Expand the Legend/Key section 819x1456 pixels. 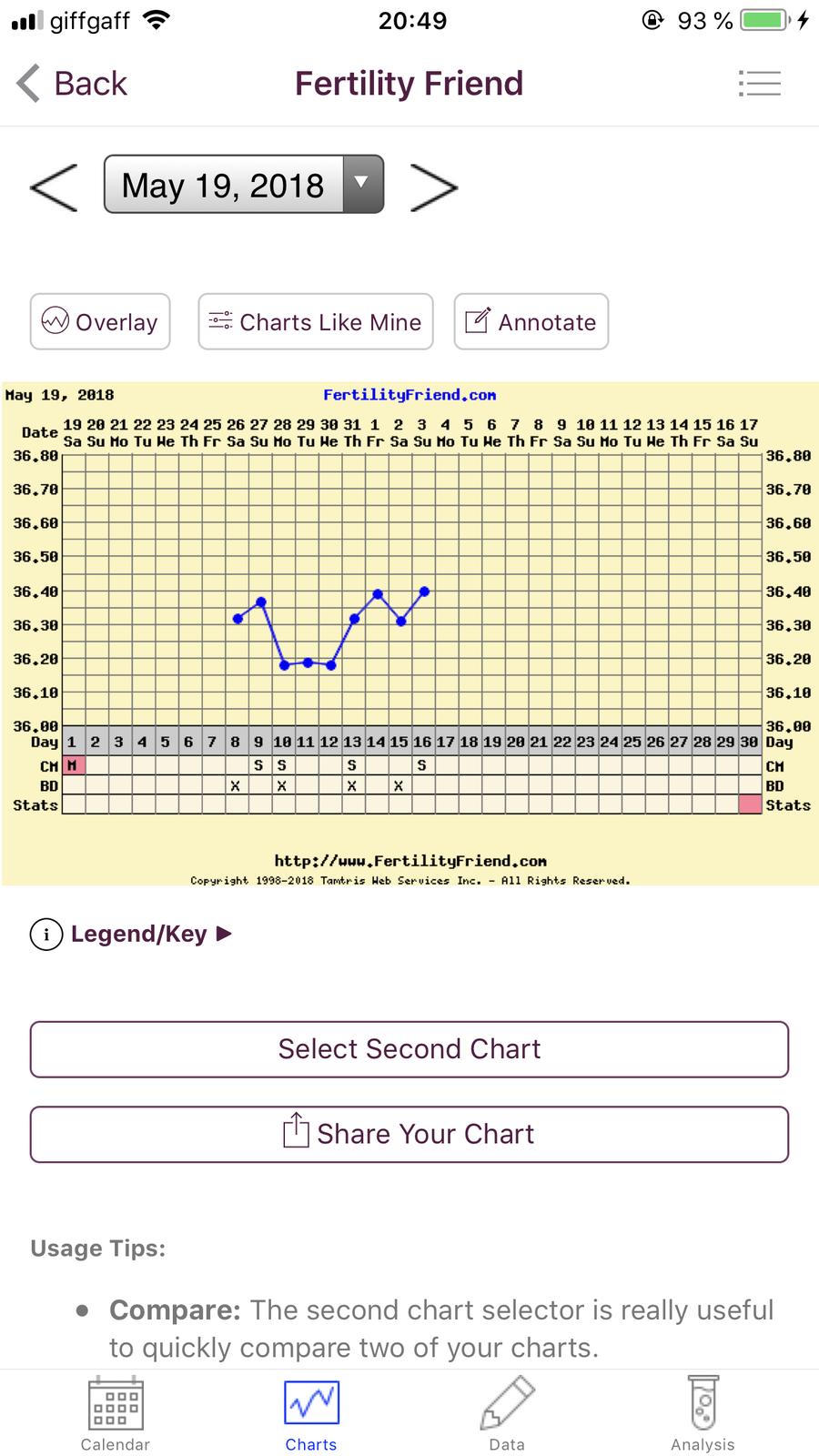point(134,934)
